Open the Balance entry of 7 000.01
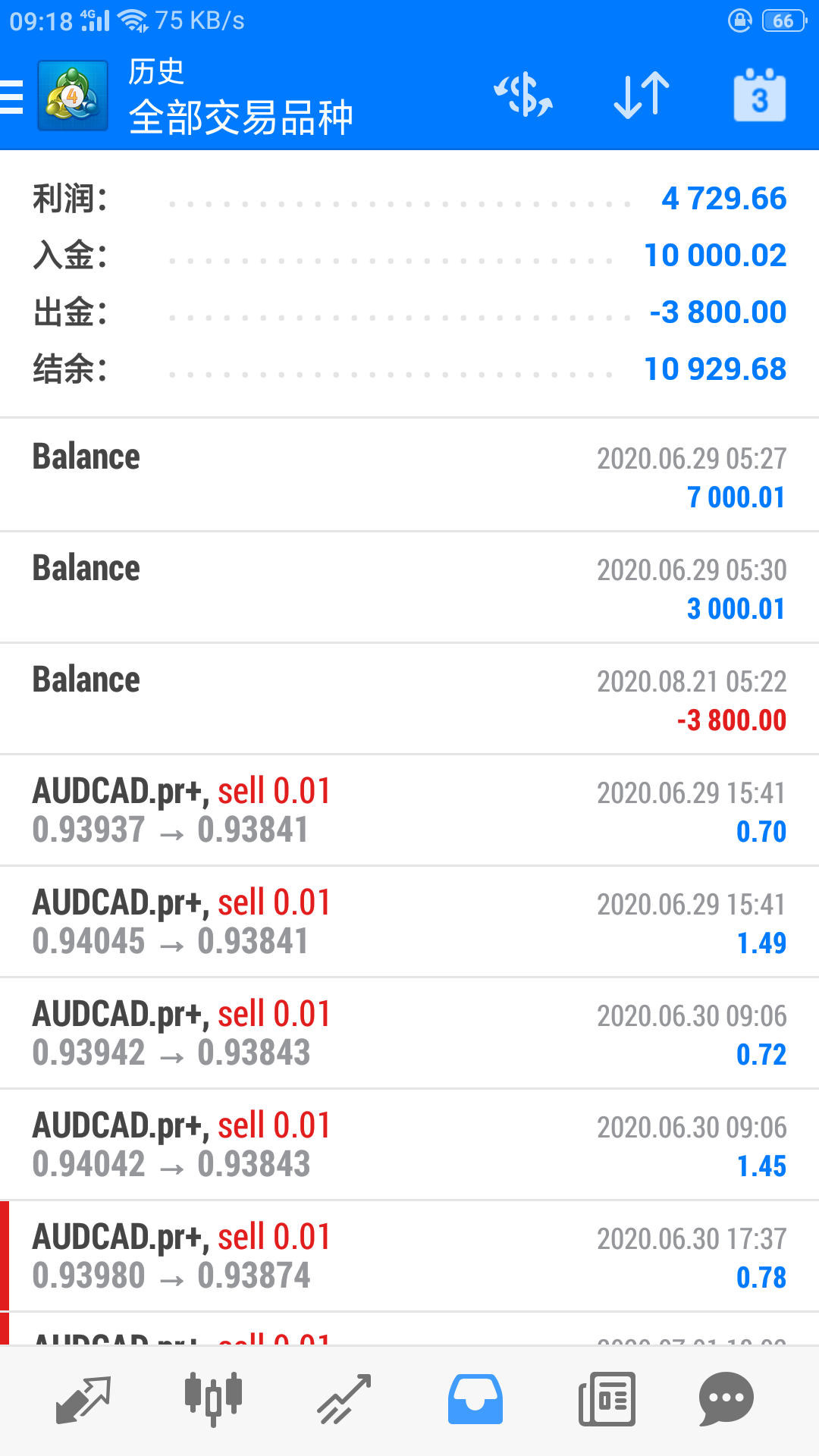The width and height of the screenshot is (819, 1456). (x=409, y=475)
